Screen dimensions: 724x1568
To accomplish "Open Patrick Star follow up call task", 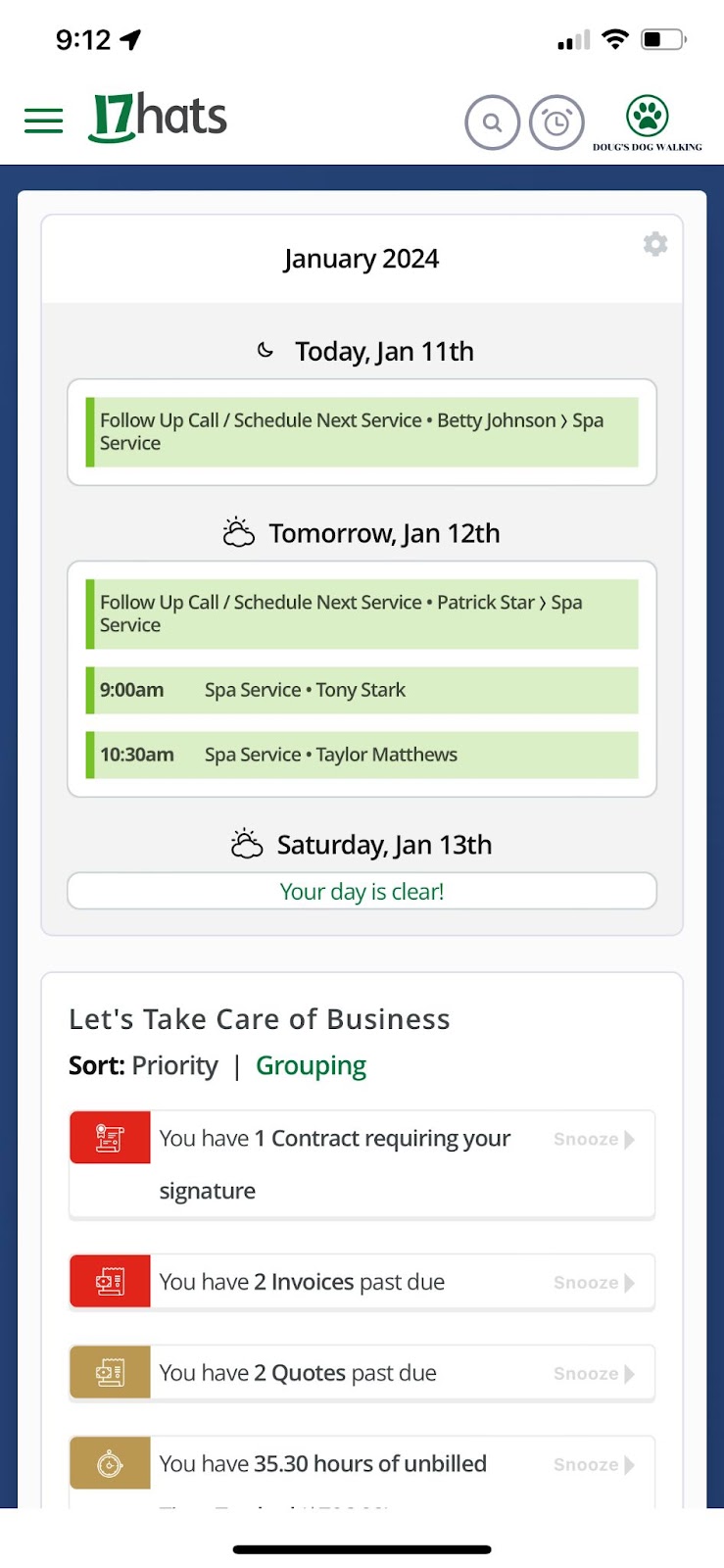I will 362,614.
